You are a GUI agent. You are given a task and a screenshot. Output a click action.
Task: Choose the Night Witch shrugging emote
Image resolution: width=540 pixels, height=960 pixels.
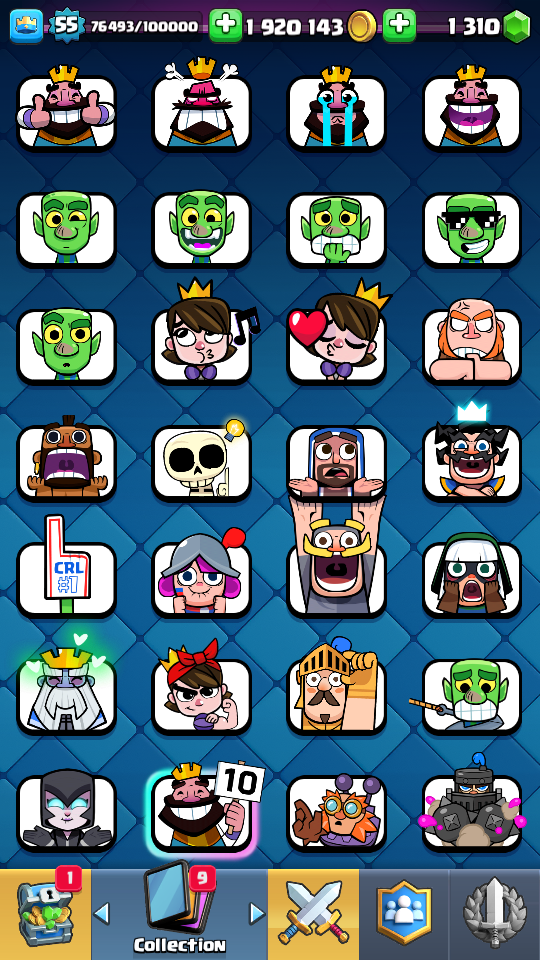(x=66, y=811)
